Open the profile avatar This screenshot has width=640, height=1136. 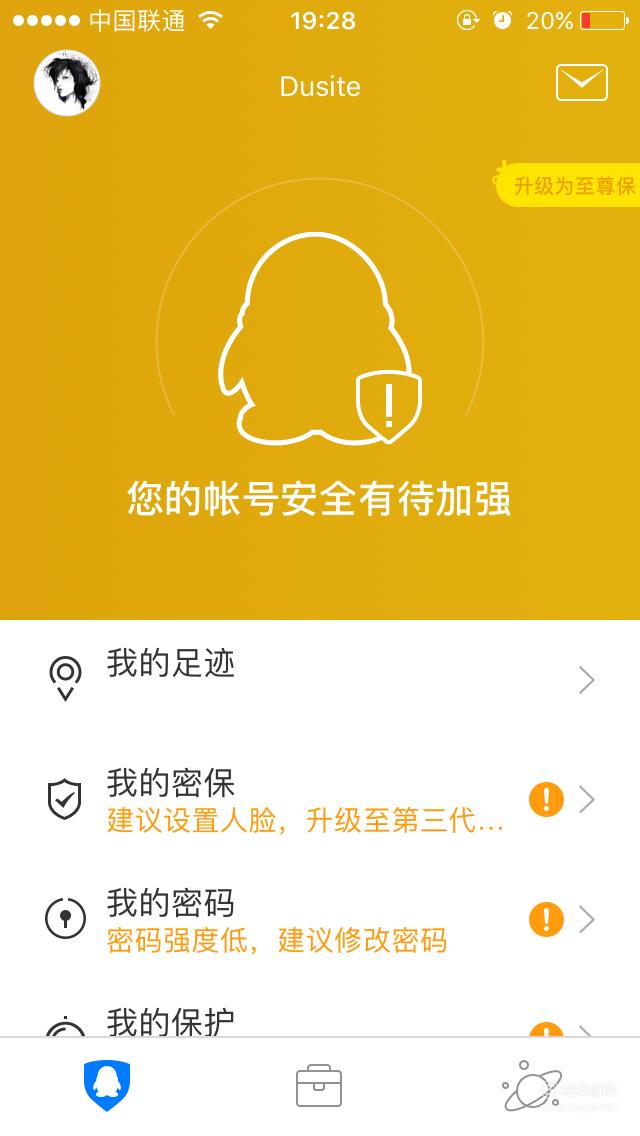click(67, 83)
